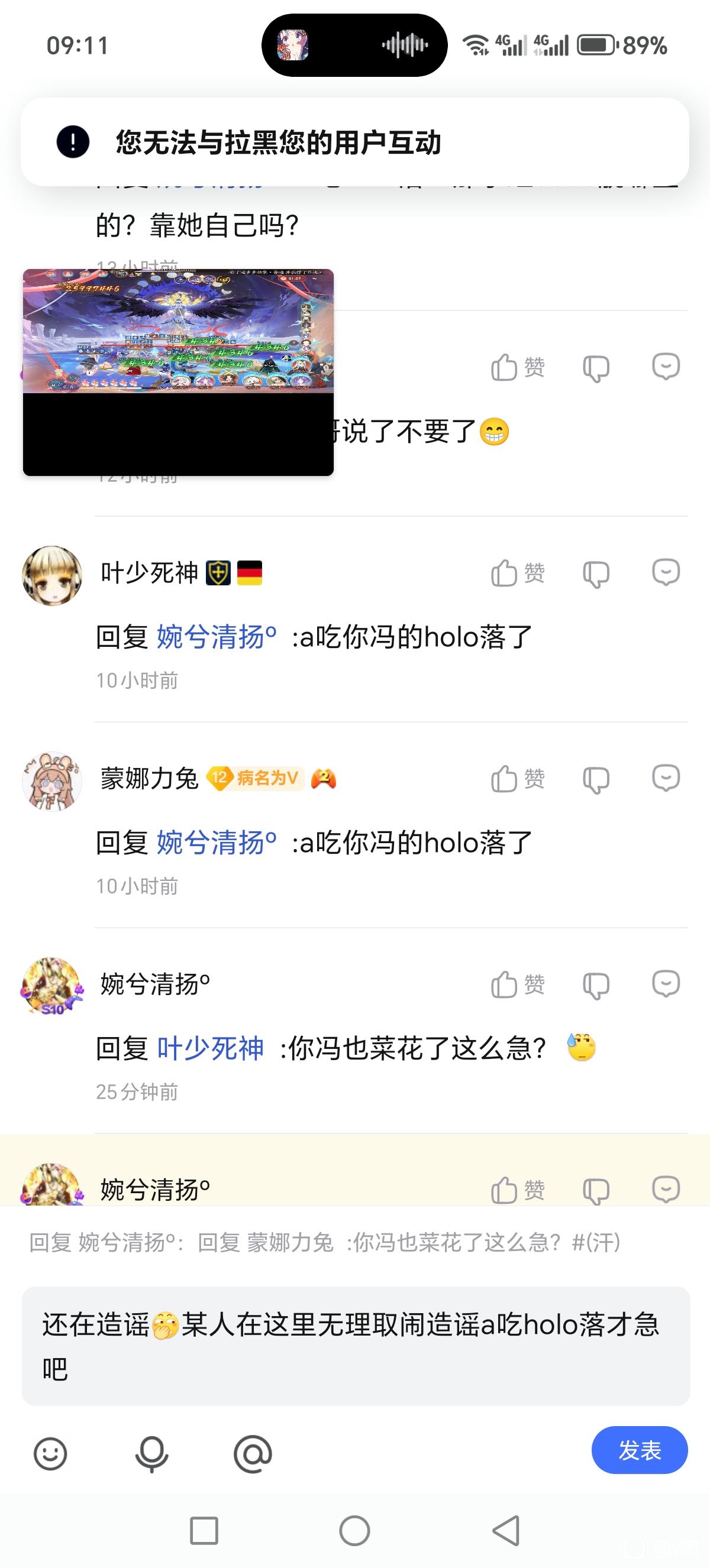Viewport: 710px width, 1568px height.
Task: Reply to the 25分钟前 comment by 婉兮清扬°
Action: (666, 984)
